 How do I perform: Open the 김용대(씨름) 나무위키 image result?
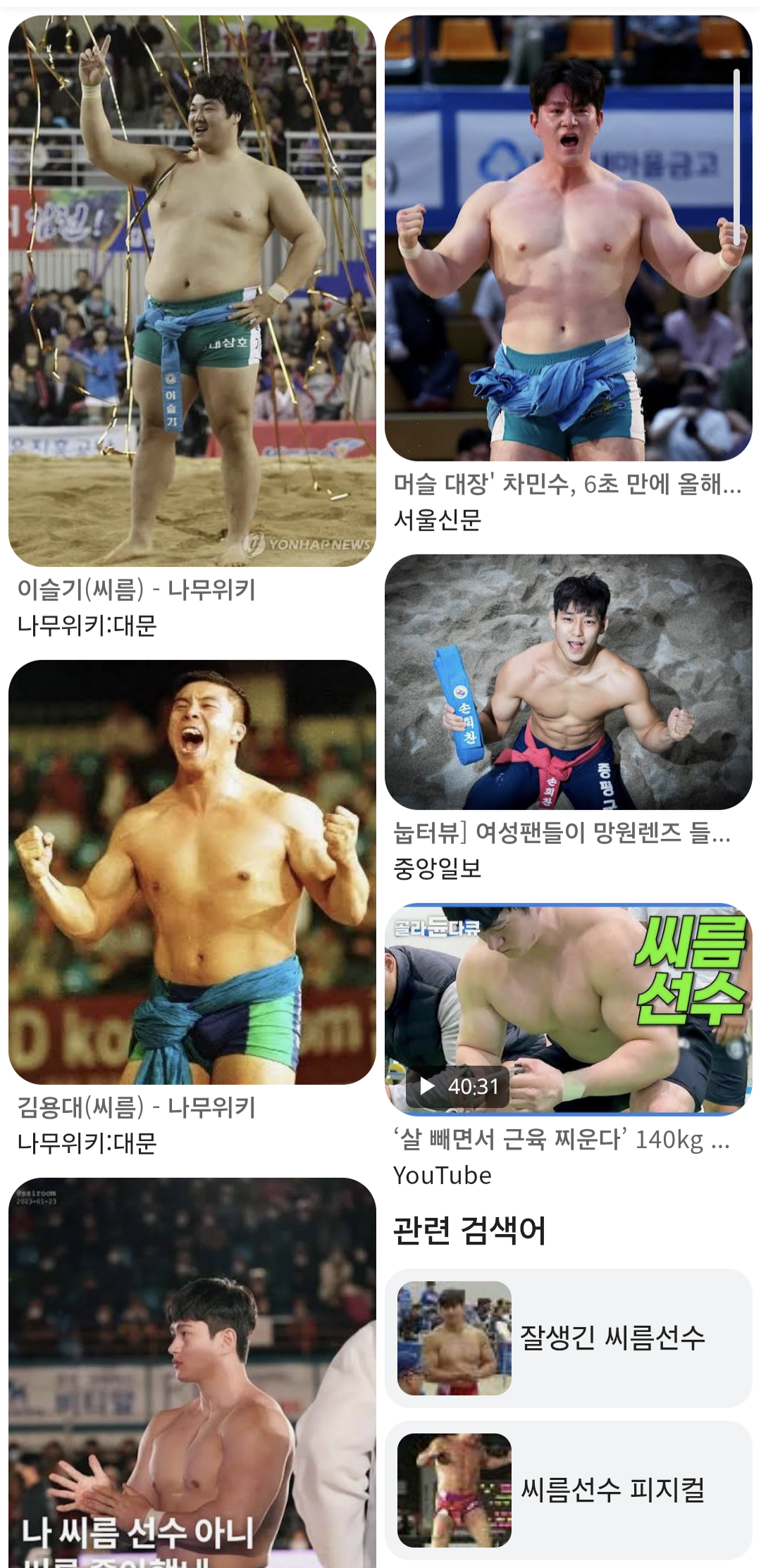point(192,872)
